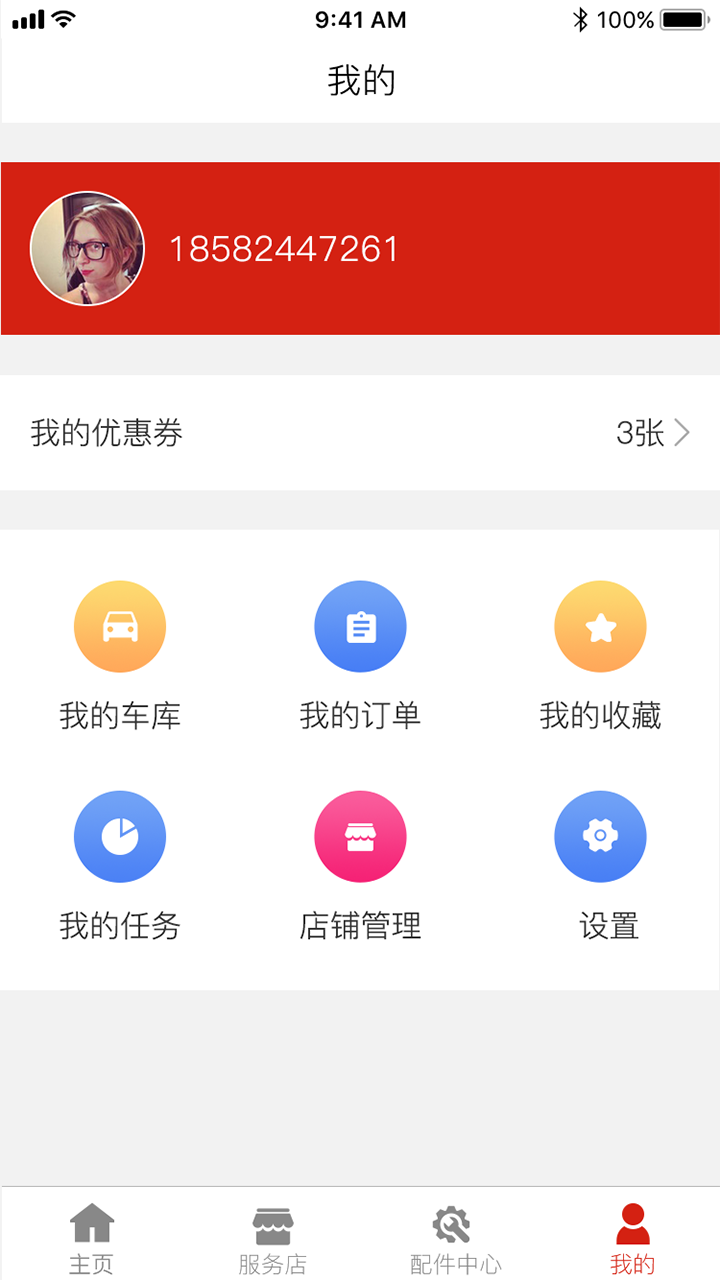Expand 我的优惠券 via the right chevron
Screen dimensions: 720x1280
[683, 432]
